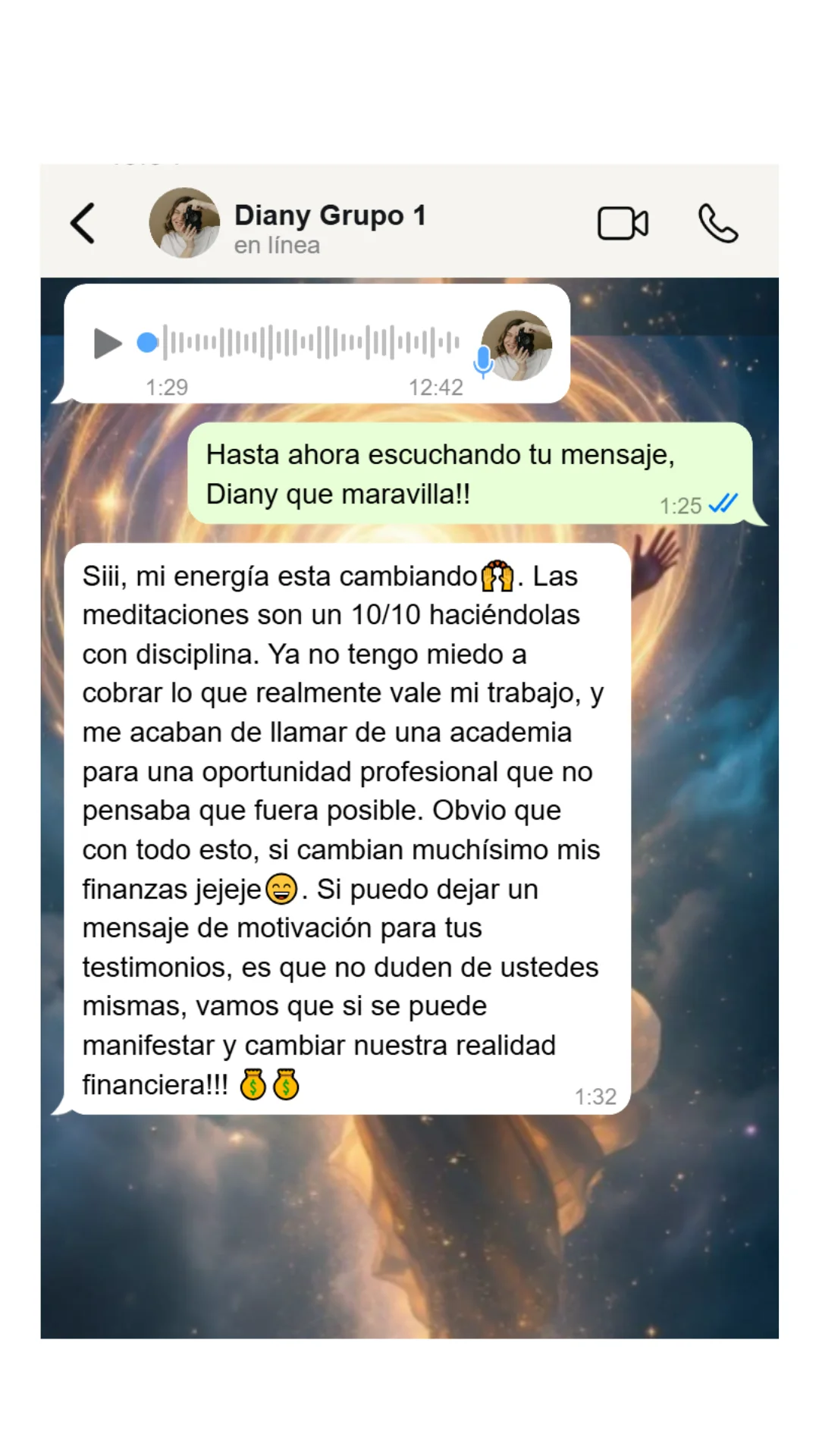This screenshot has width=819, height=1456.
Task: Click the money bag emoji at message end
Action: coord(253,1084)
